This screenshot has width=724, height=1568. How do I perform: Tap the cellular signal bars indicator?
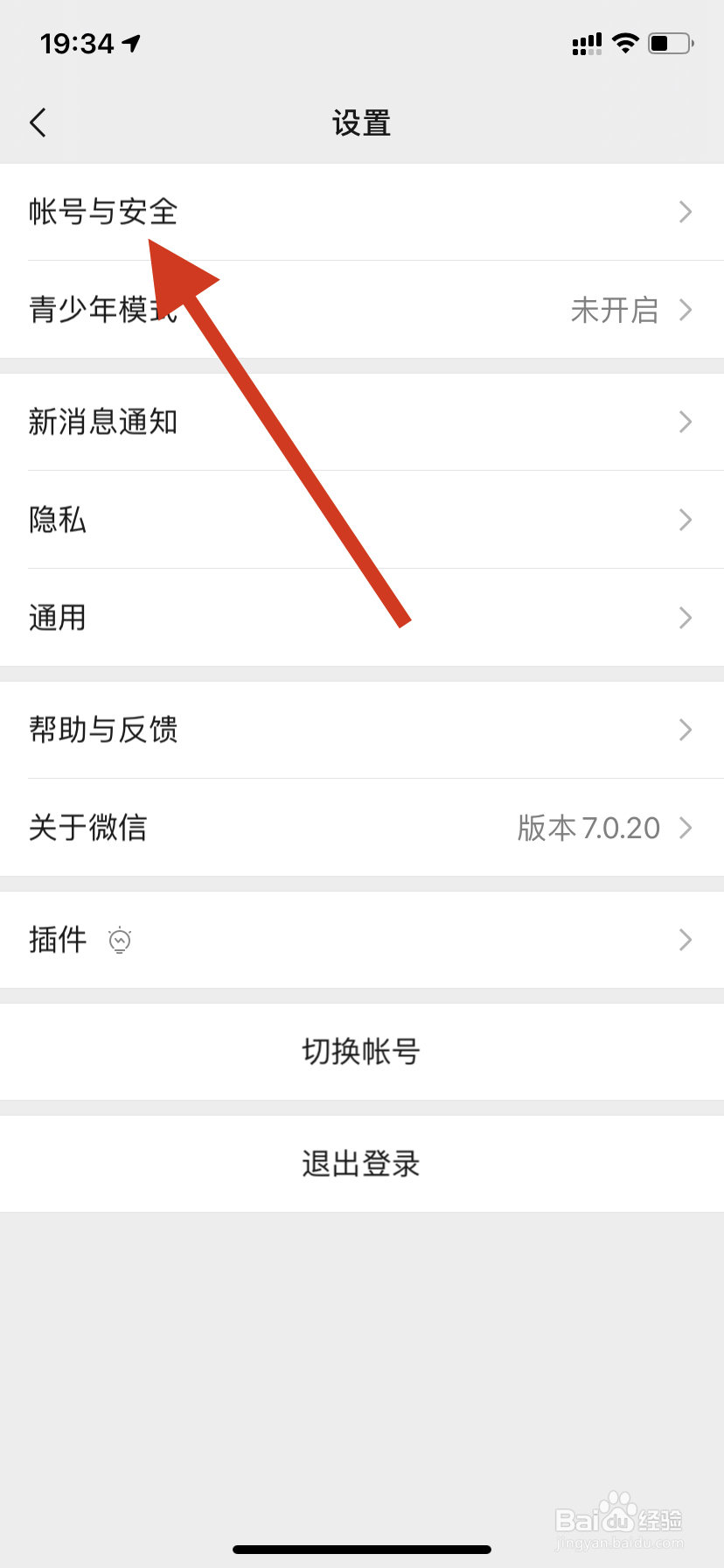tap(586, 42)
